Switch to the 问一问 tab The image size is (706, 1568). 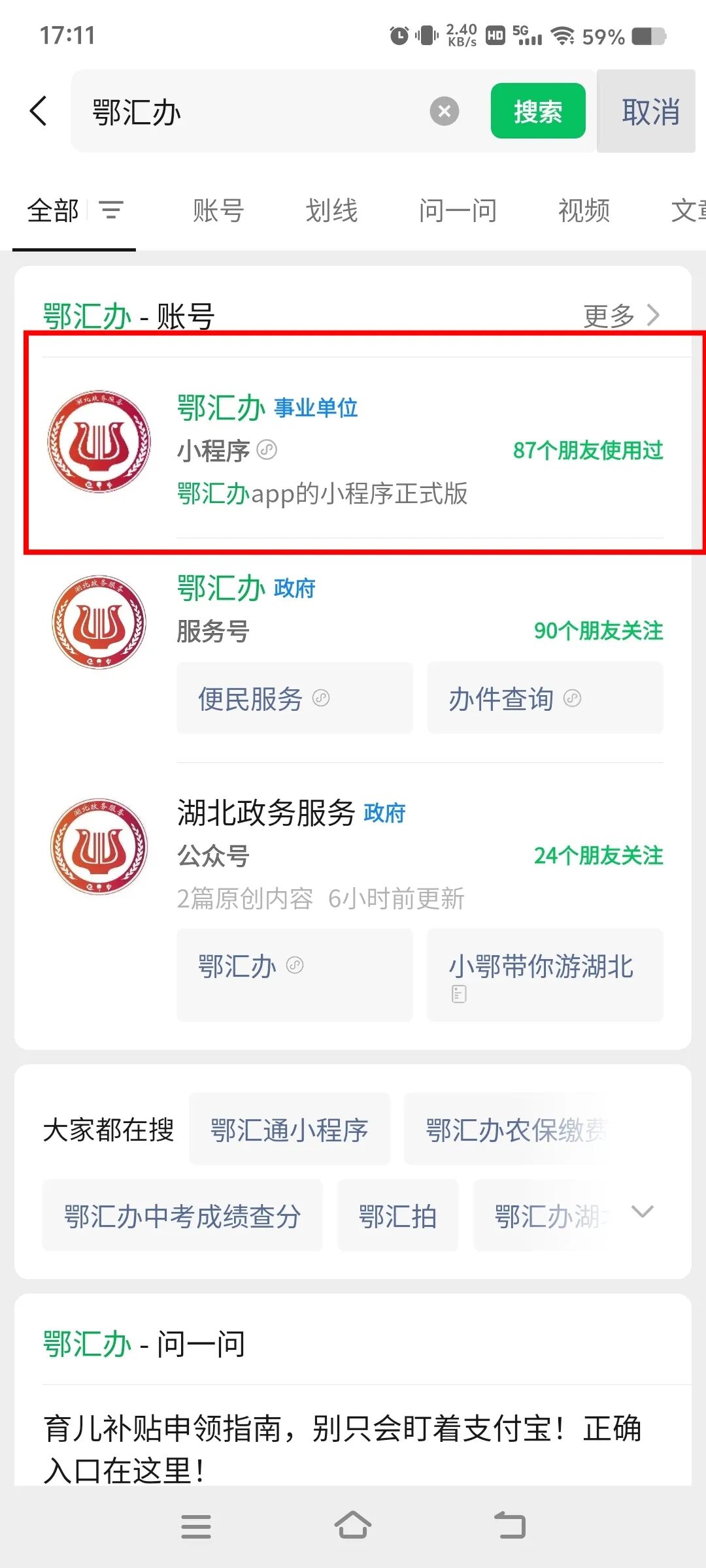tap(458, 211)
